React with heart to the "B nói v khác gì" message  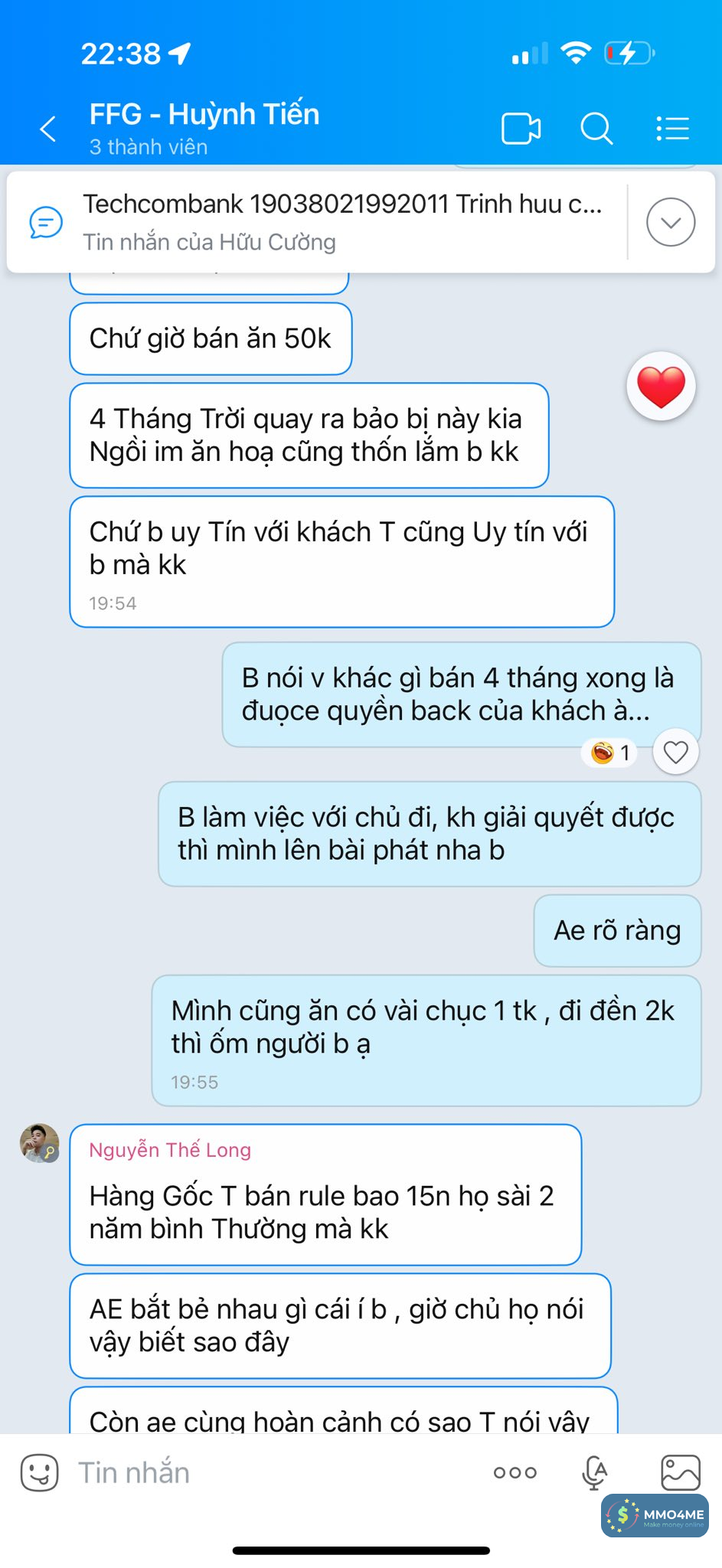675,753
